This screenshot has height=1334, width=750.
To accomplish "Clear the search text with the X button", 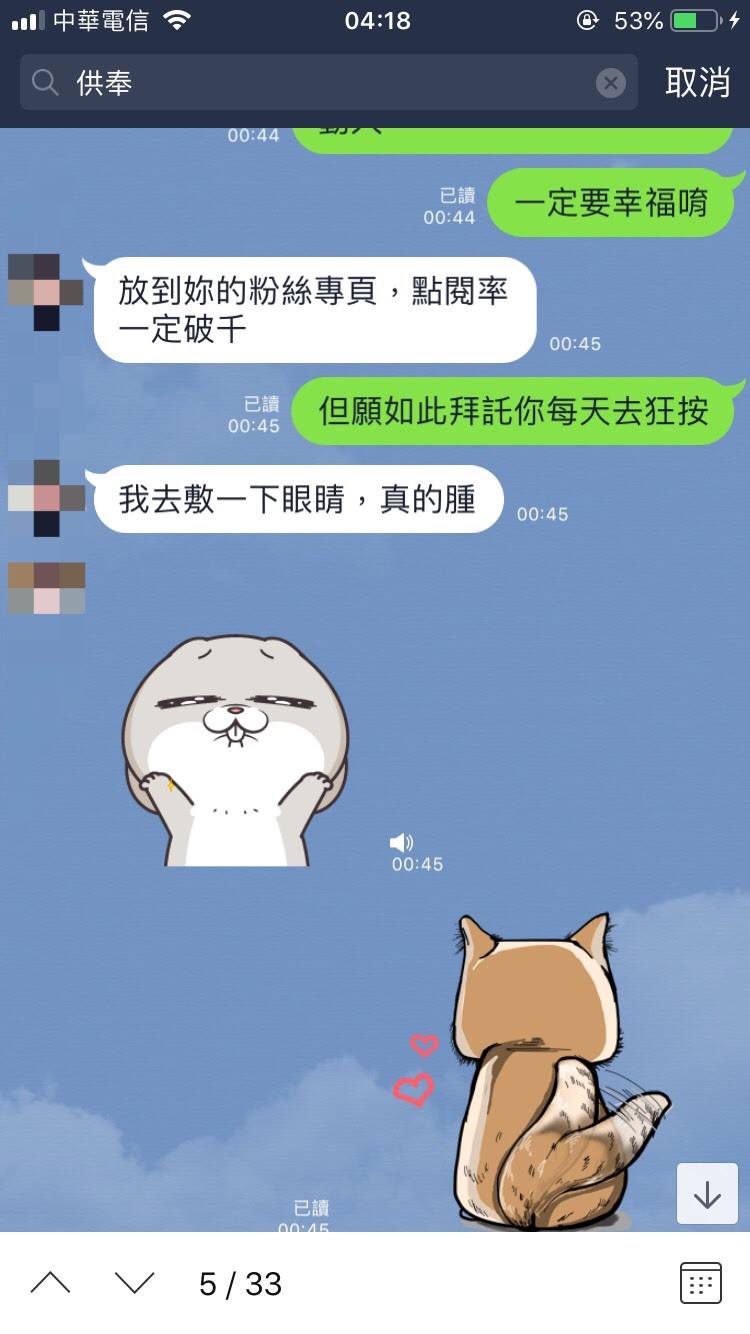I will [610, 83].
